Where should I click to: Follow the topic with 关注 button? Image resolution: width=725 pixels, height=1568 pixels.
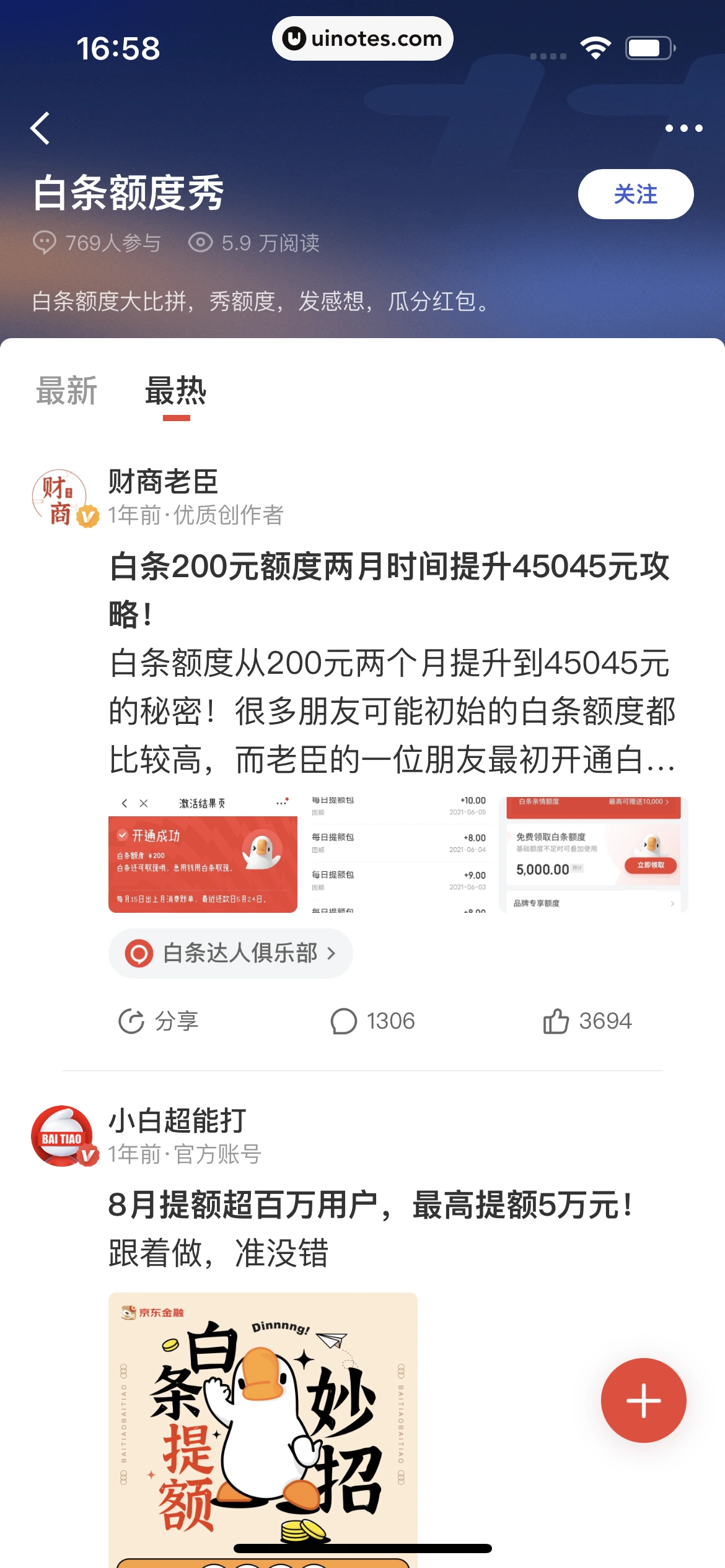point(635,194)
